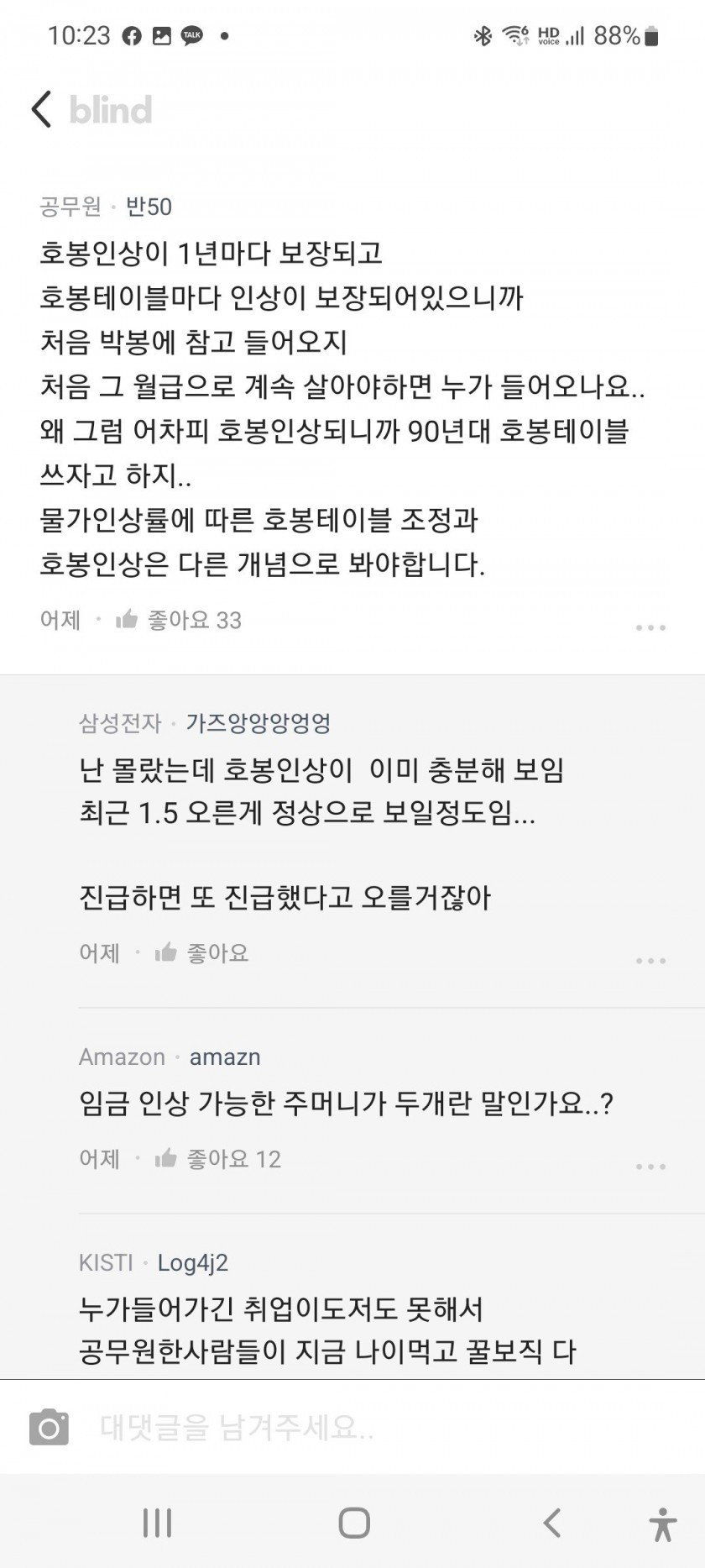Screen dimensions: 705x1568
Task: Open recent apps from the navigation bar
Action: pos(157,1523)
